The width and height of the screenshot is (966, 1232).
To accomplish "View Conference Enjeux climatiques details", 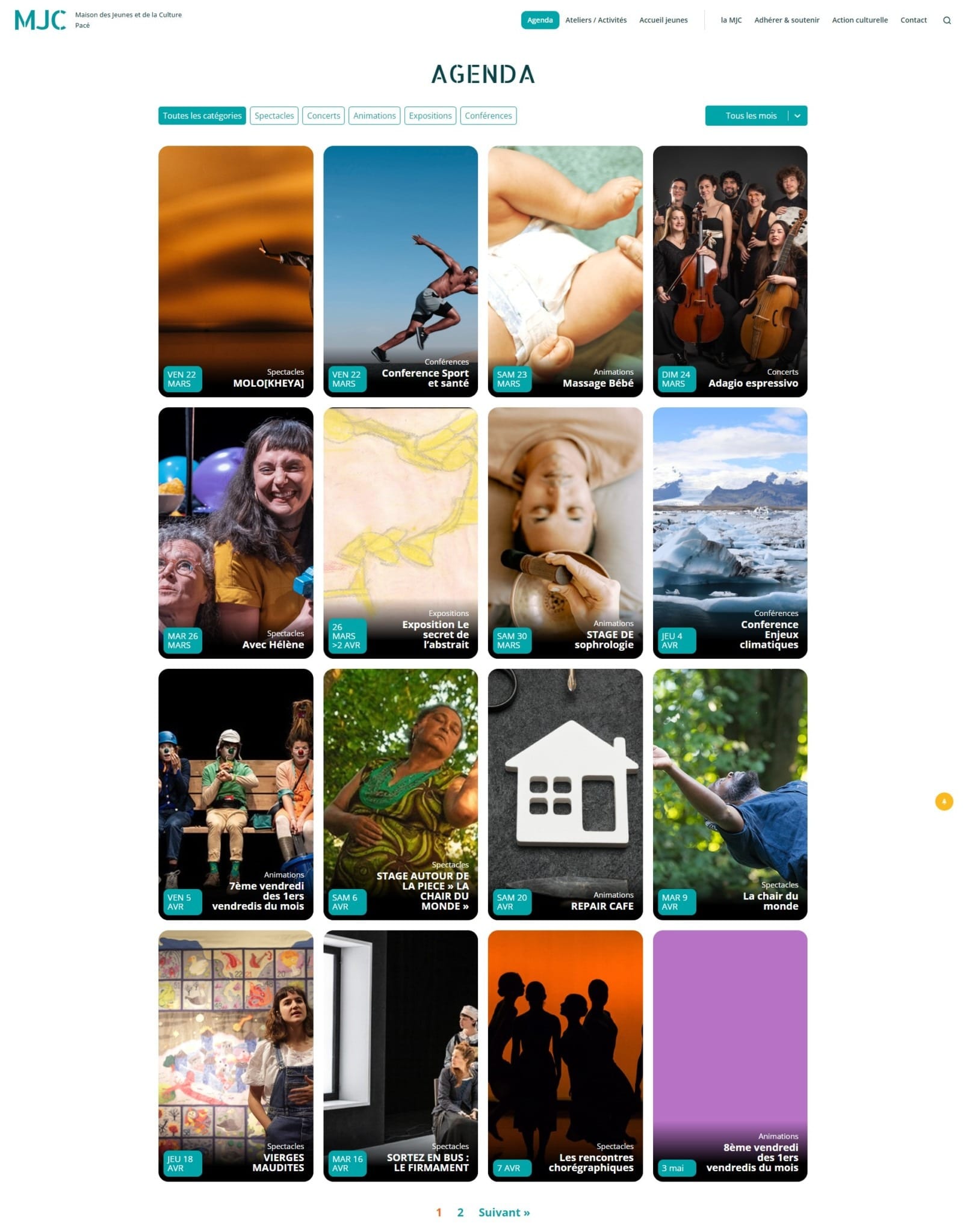I will [729, 532].
